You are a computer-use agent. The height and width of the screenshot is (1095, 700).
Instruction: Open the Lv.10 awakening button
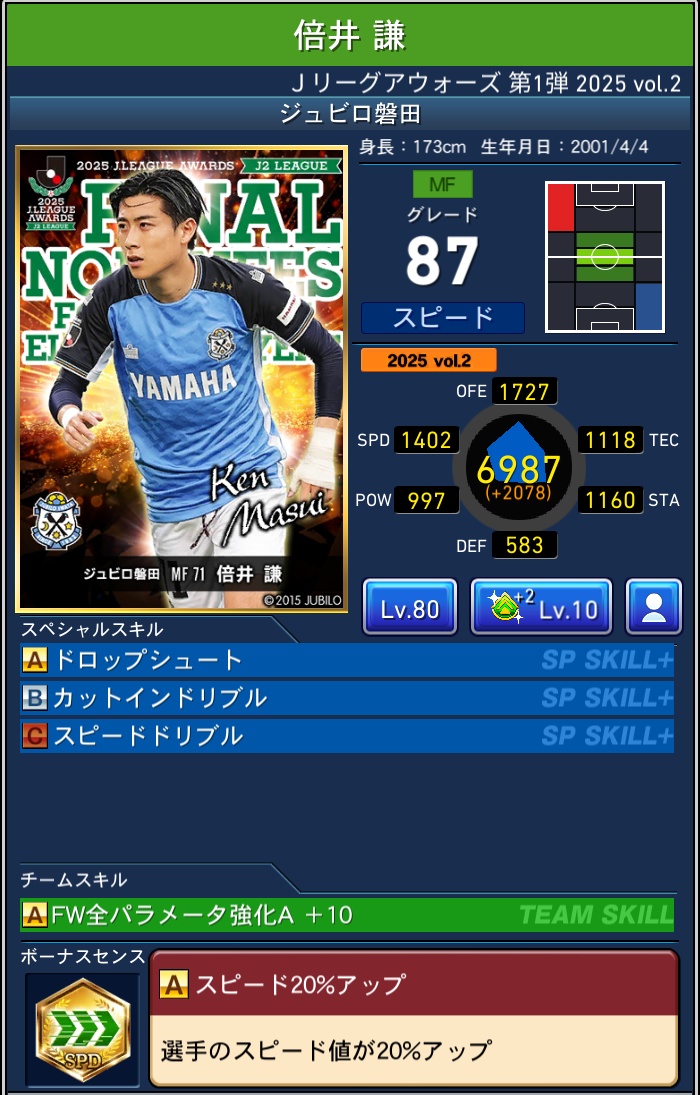pos(541,607)
